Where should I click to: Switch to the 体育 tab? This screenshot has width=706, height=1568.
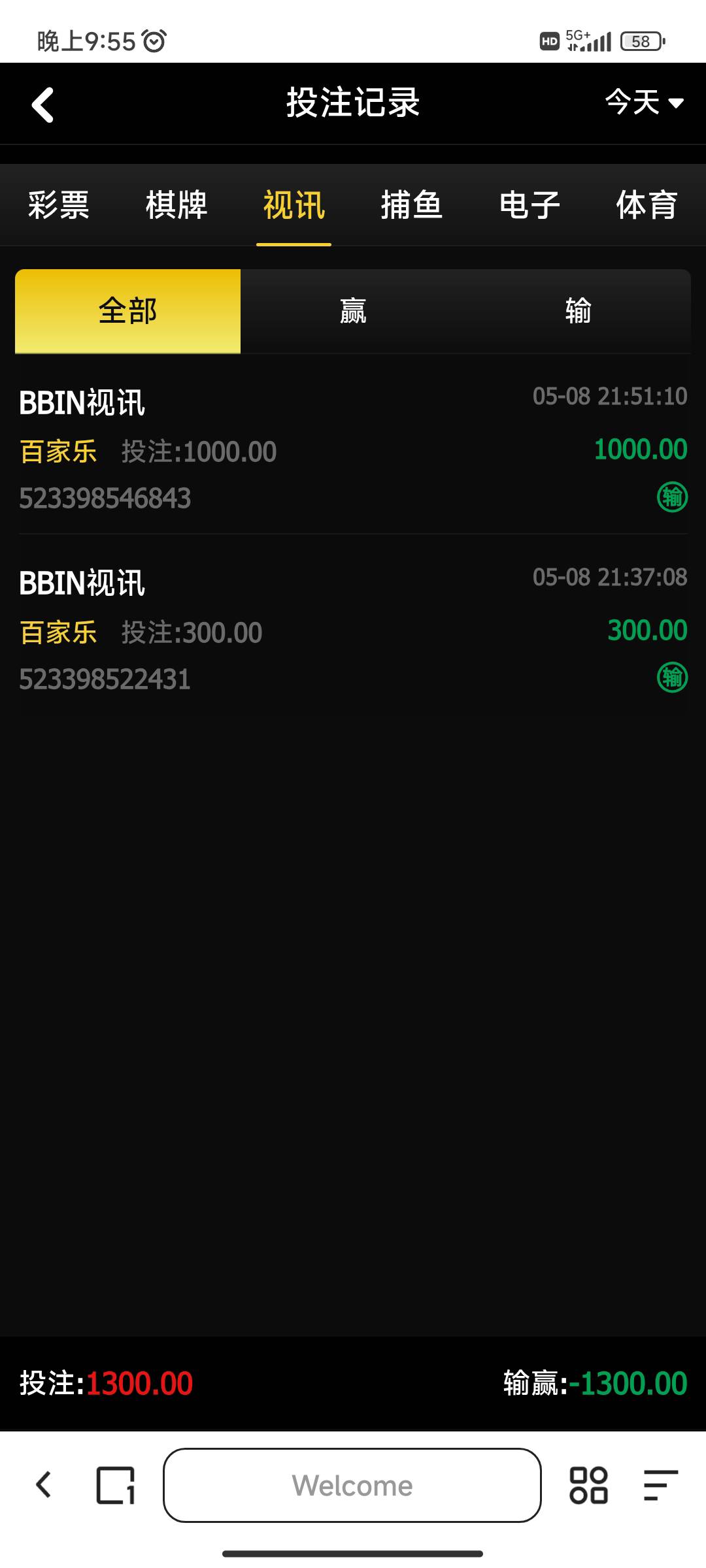point(647,205)
